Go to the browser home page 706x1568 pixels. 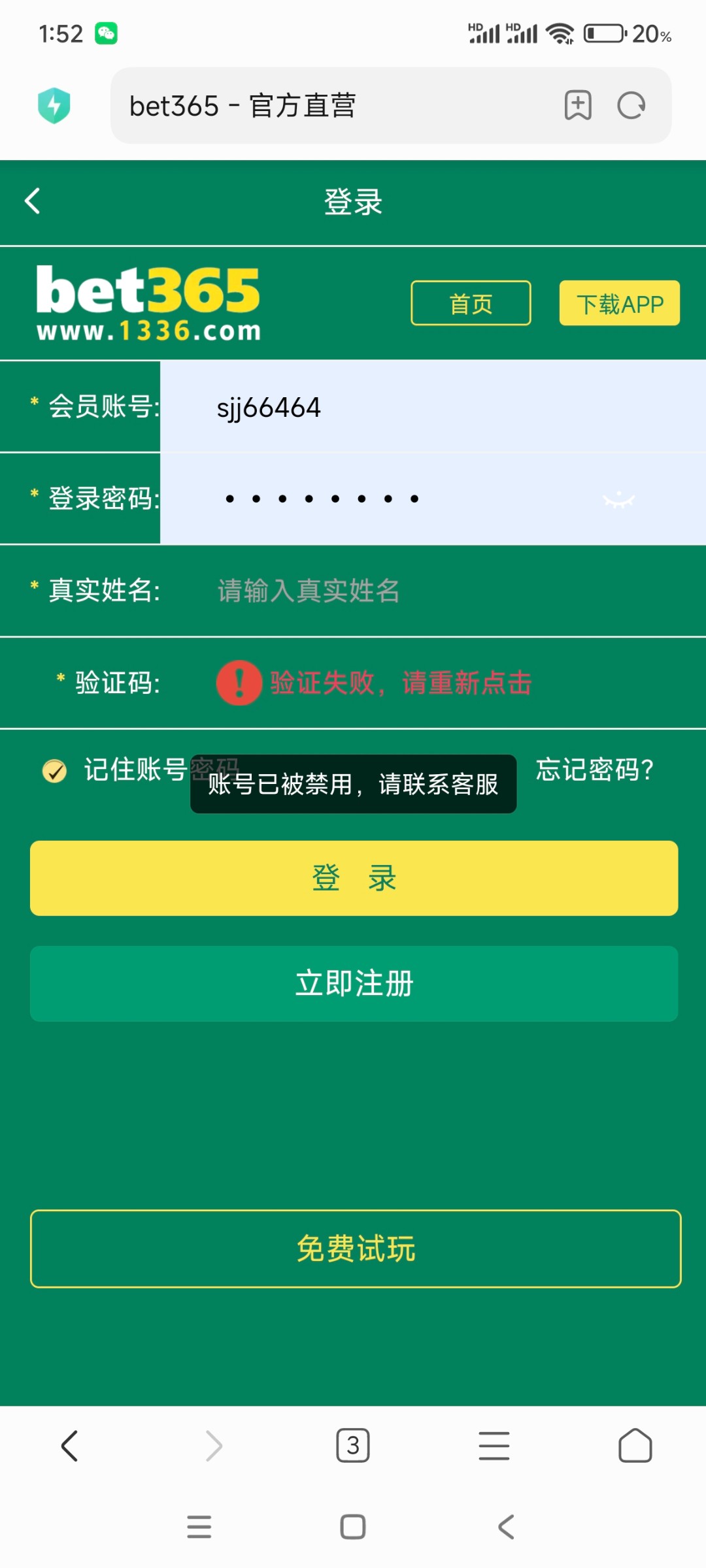(635, 1446)
